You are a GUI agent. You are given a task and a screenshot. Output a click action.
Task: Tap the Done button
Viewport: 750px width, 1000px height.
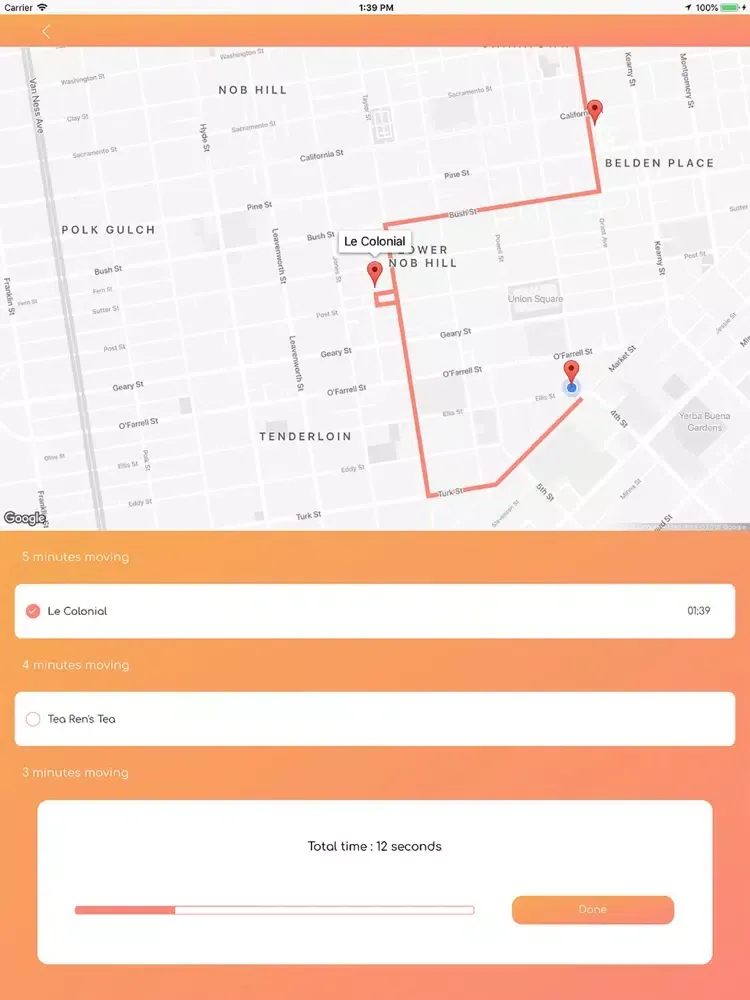click(x=593, y=910)
